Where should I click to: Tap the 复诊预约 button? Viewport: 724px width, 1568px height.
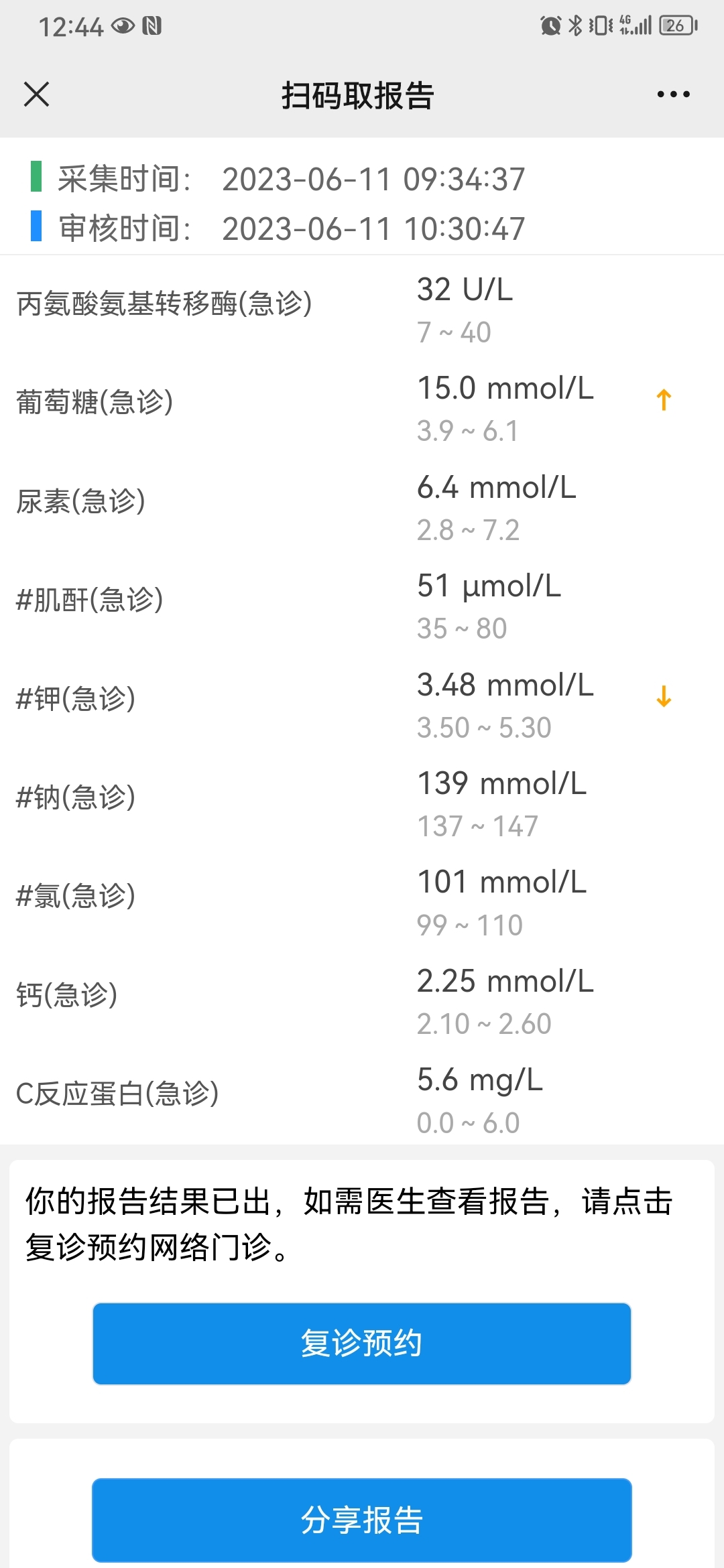[x=362, y=1344]
